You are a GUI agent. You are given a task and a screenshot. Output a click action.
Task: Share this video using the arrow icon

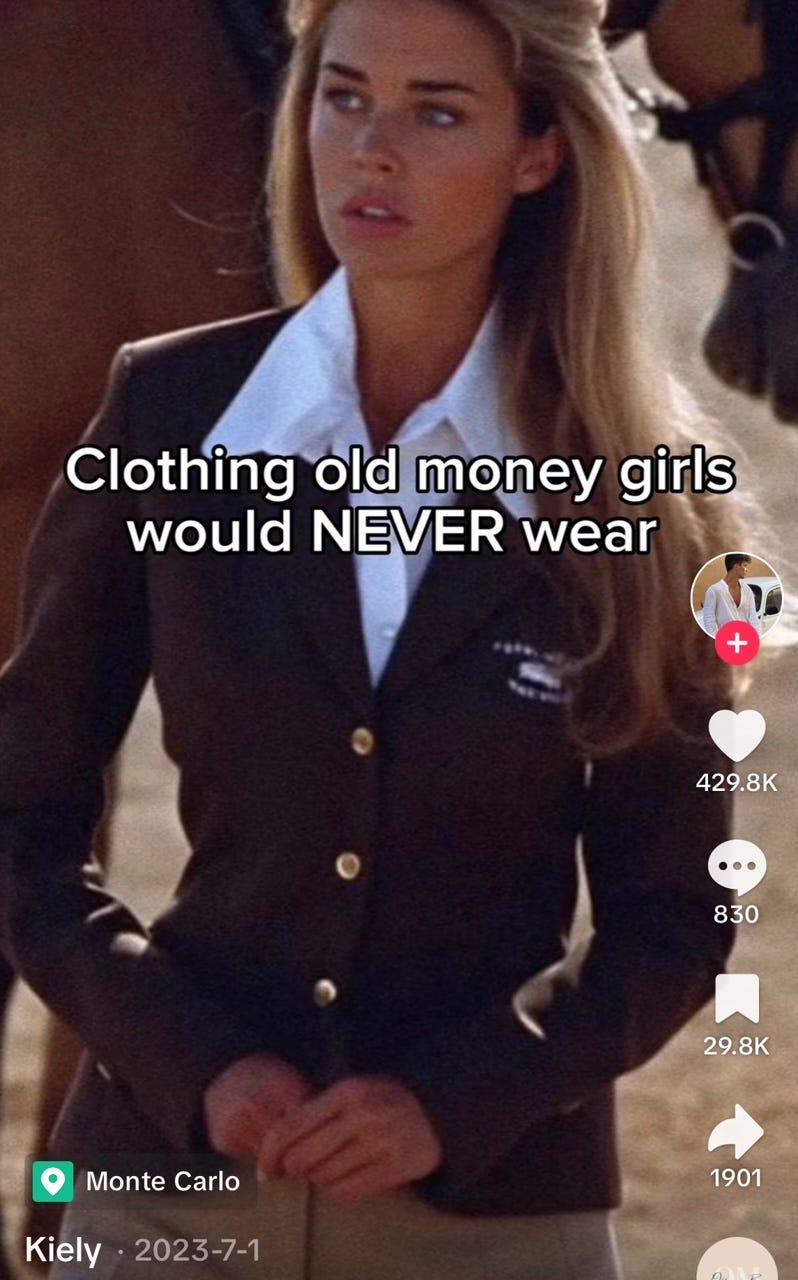(736, 1131)
